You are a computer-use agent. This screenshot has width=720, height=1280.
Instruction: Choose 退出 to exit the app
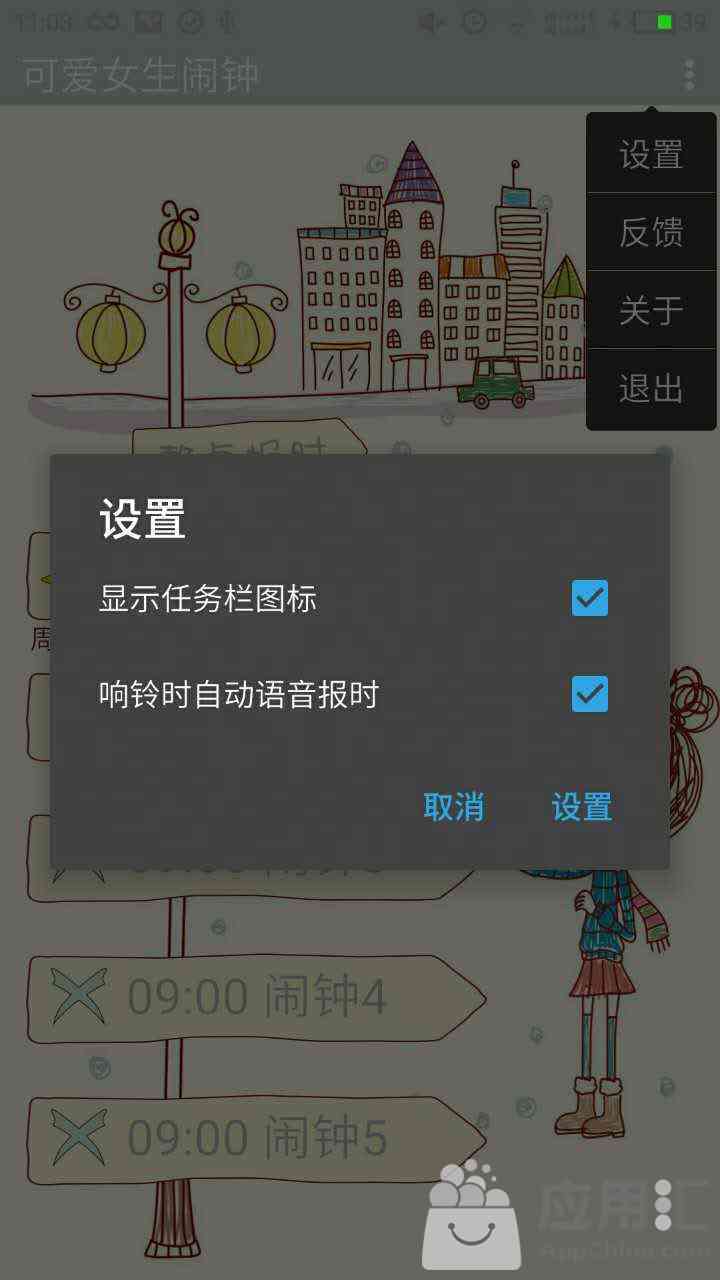tap(651, 388)
